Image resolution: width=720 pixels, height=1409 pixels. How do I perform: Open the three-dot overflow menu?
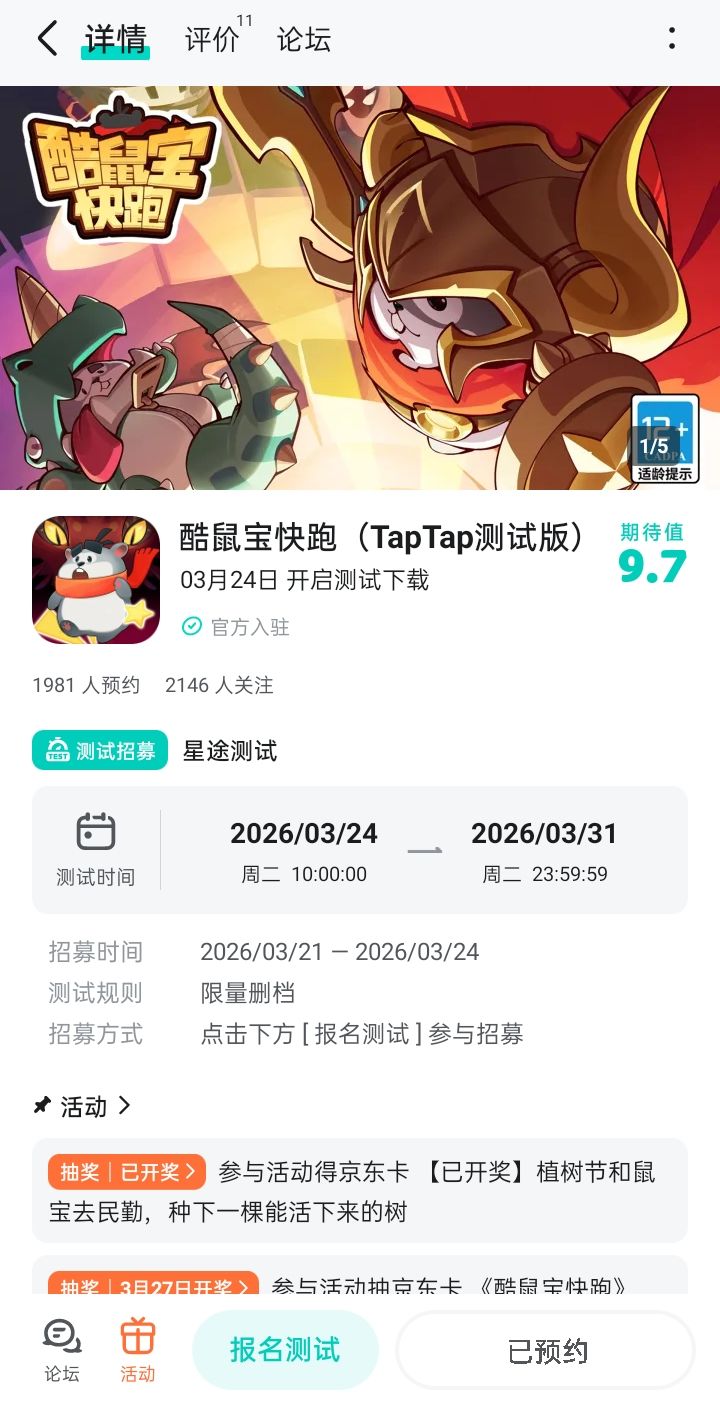[671, 40]
